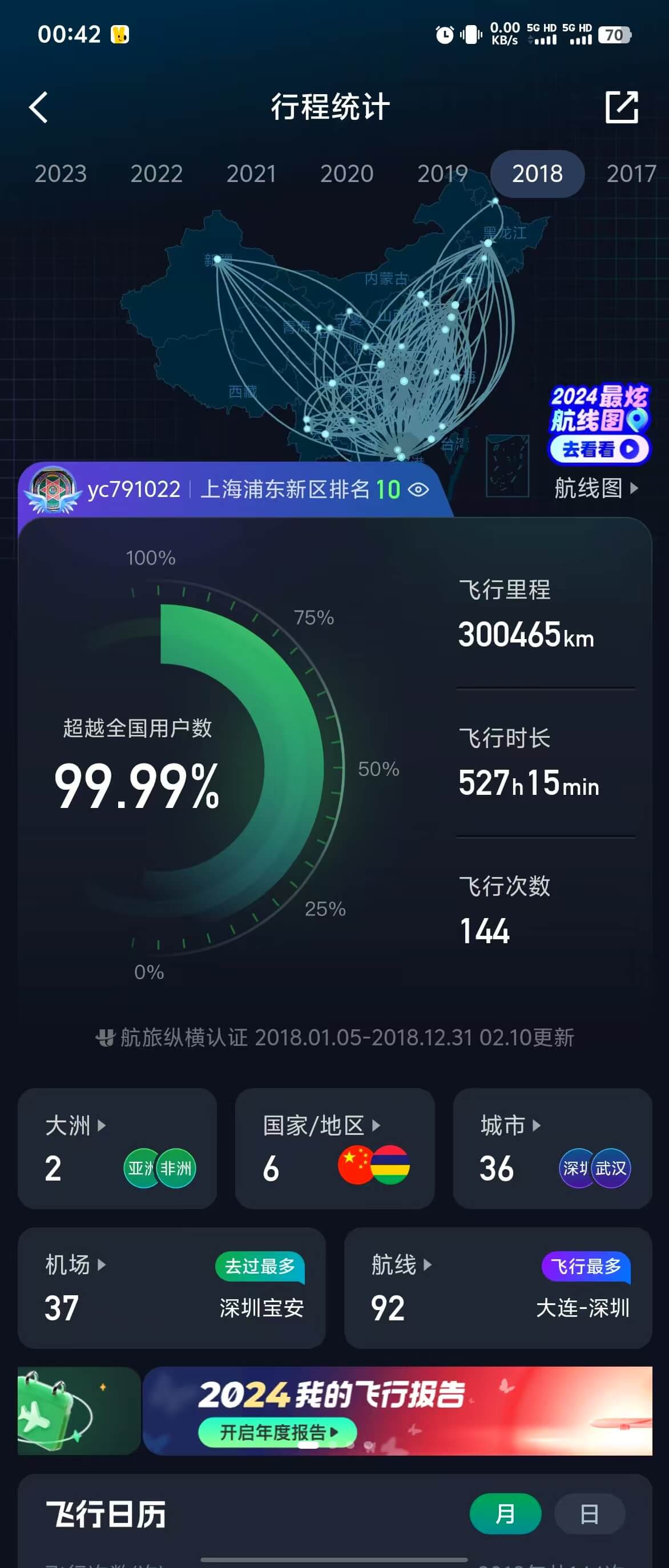Open the 国家/地区 countries card
The image size is (669, 1568).
(334, 1148)
